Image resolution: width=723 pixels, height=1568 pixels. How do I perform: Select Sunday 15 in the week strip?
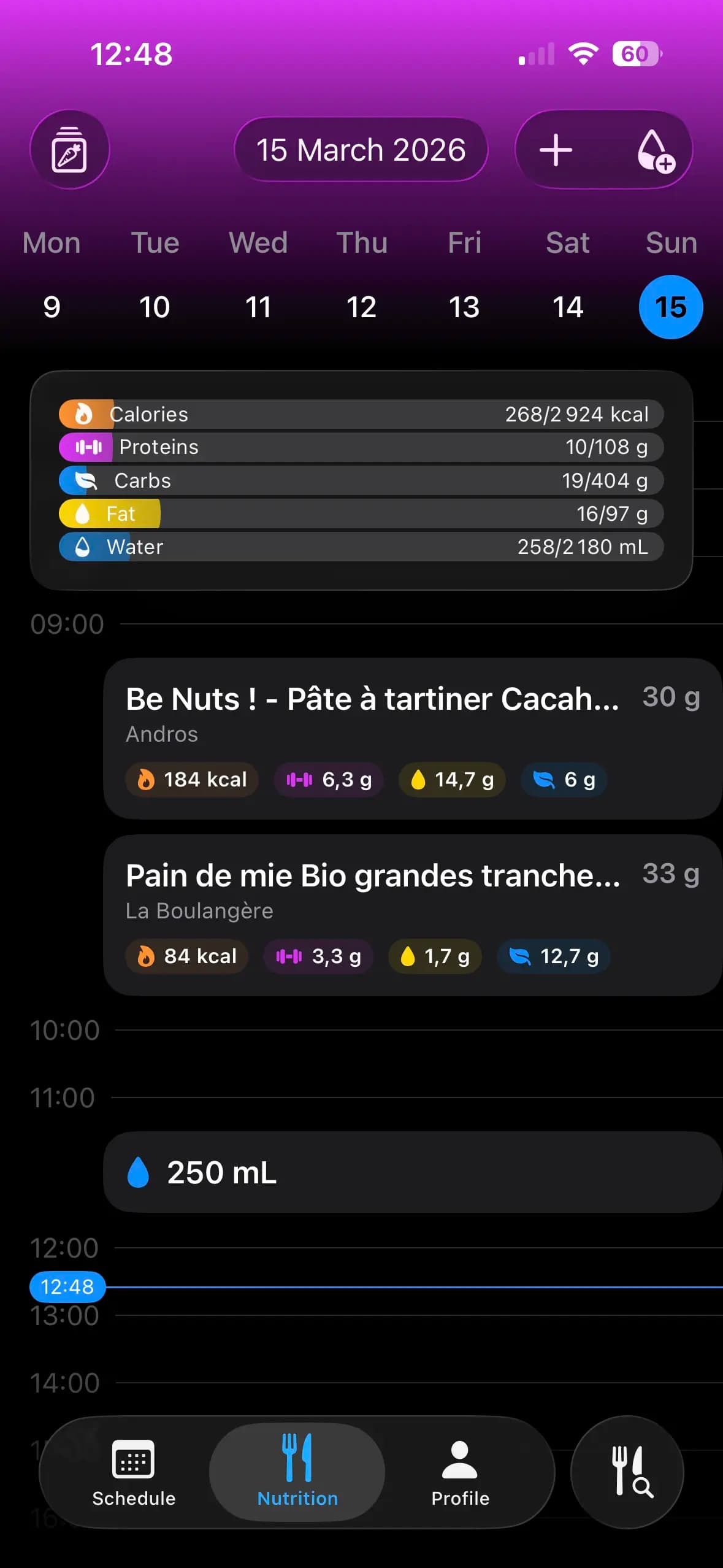click(x=670, y=307)
